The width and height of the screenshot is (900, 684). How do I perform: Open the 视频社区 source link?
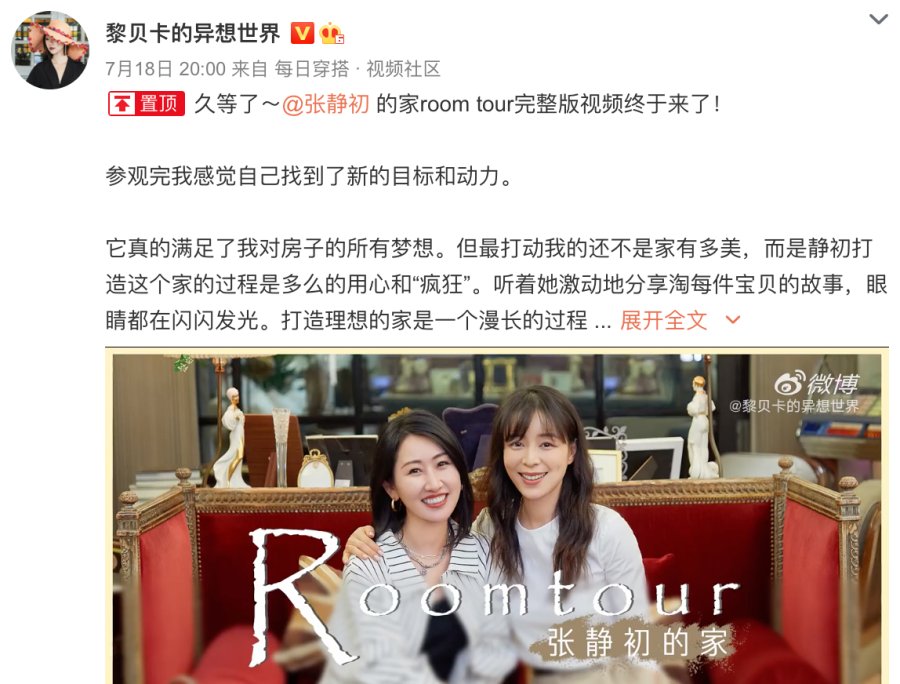click(403, 69)
